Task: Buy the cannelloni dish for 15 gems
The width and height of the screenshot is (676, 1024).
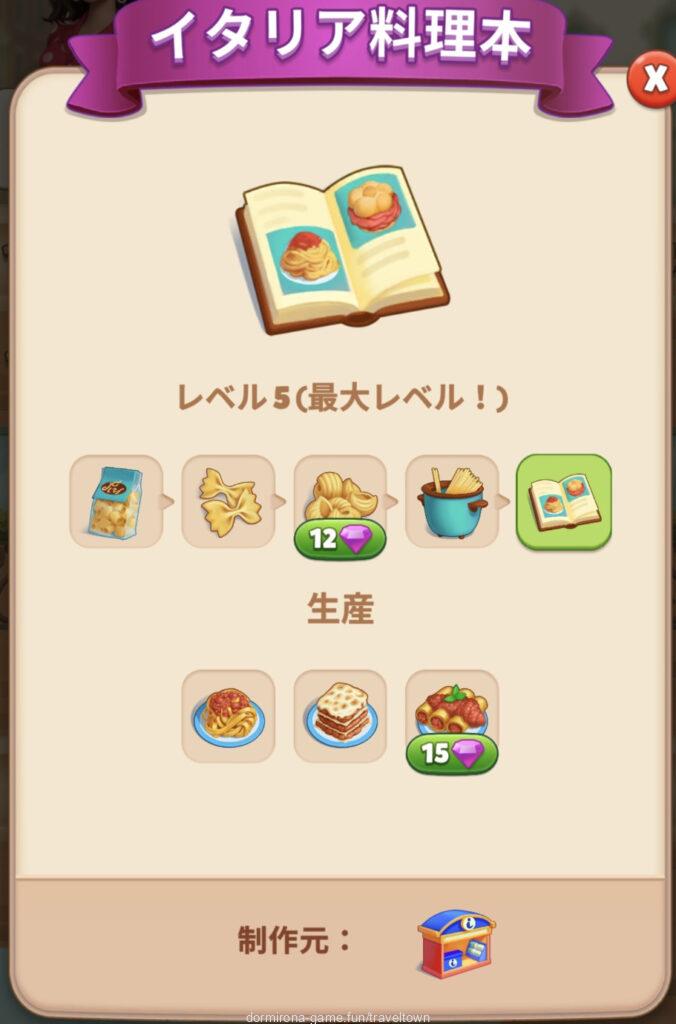Action: 452,753
